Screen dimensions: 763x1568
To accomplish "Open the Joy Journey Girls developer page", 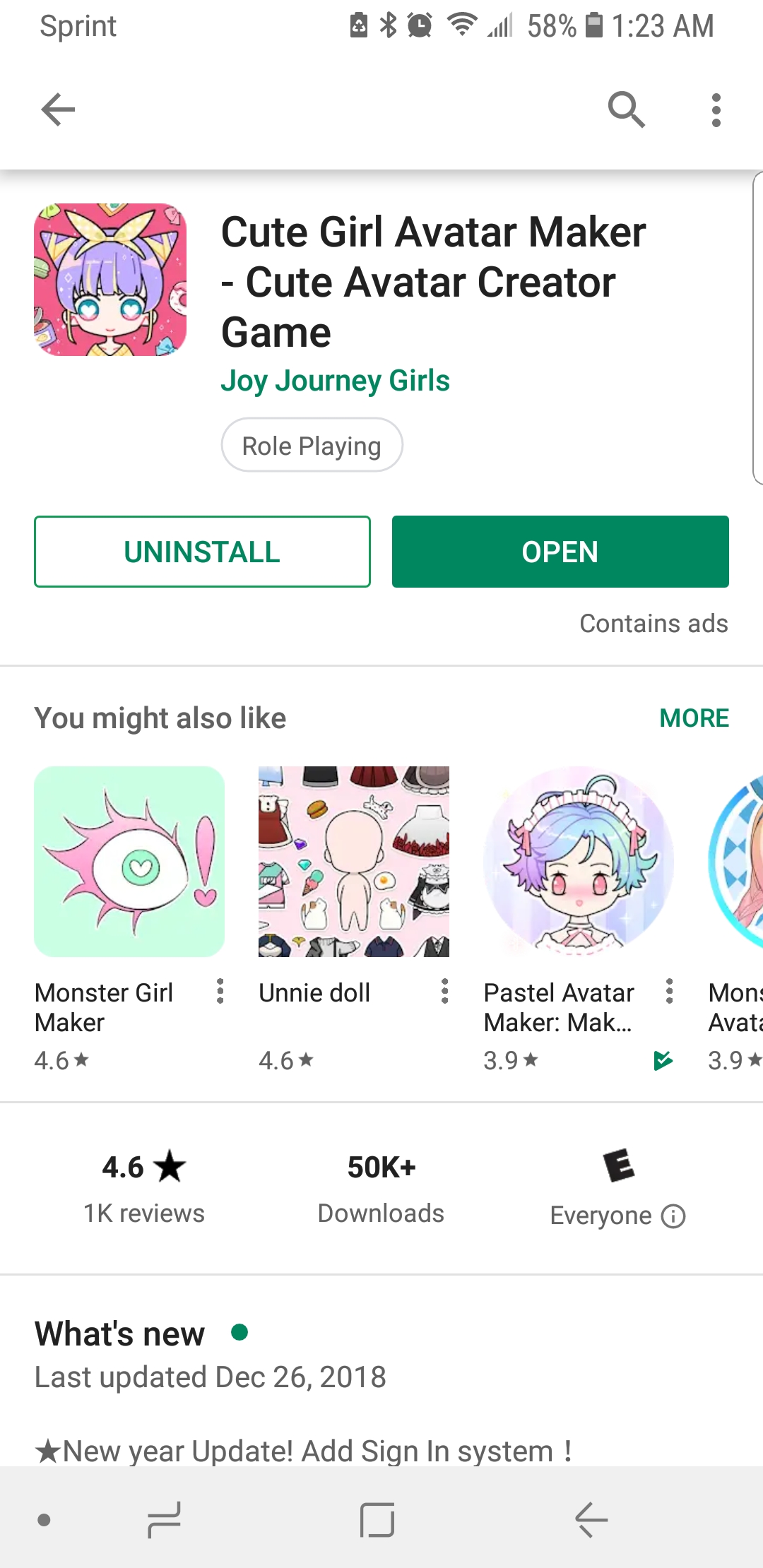I will (335, 381).
